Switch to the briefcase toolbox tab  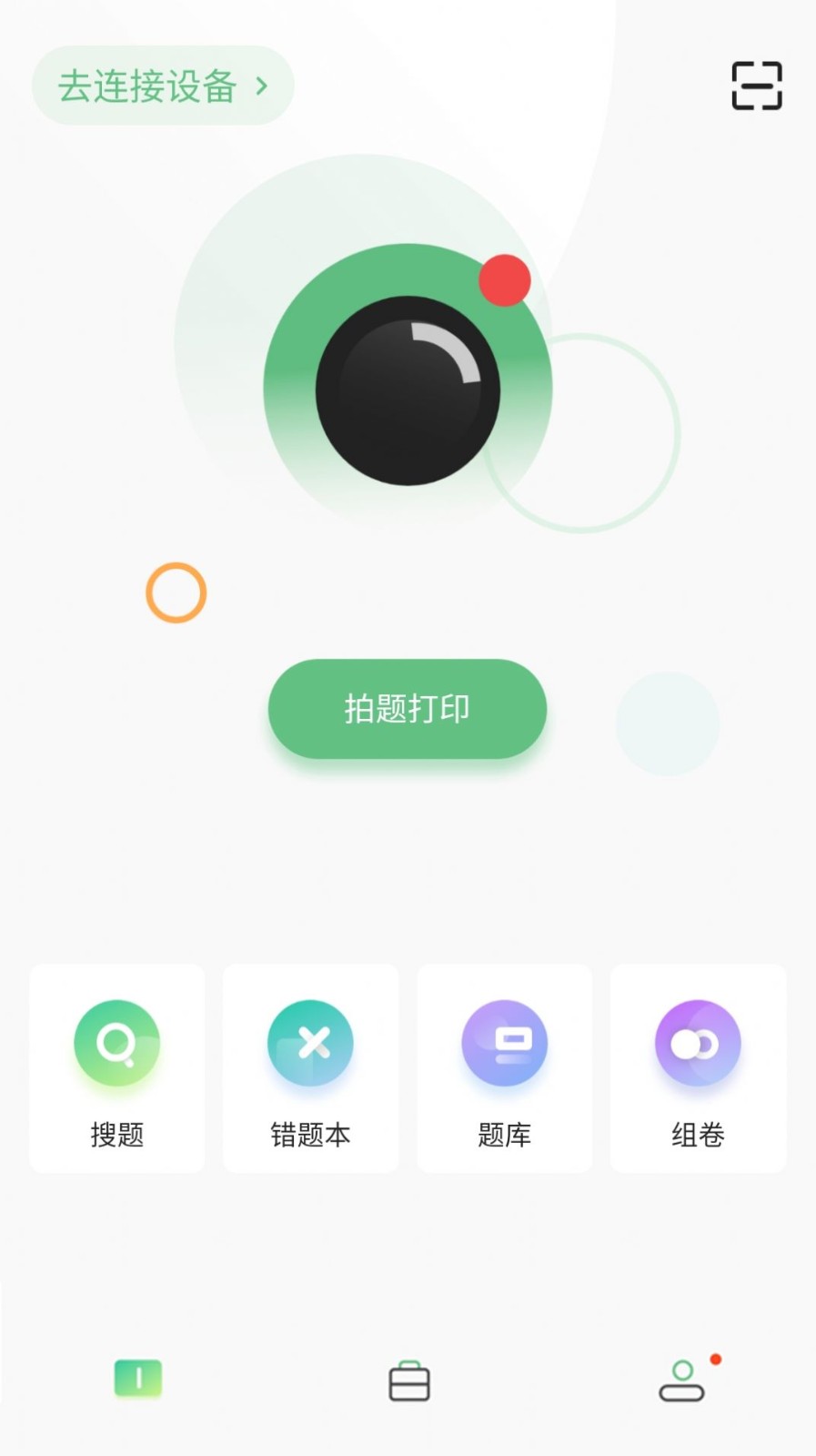(408, 1381)
